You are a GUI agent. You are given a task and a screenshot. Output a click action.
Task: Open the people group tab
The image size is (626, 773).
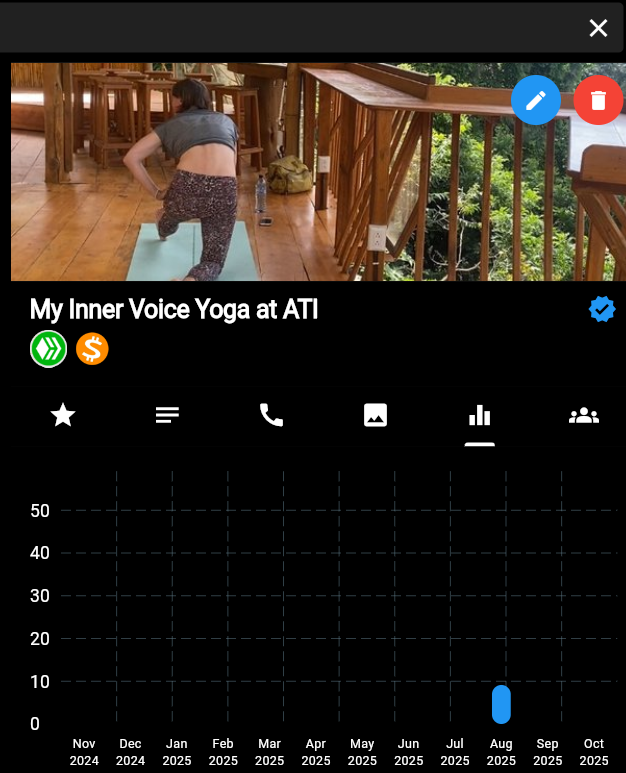(x=584, y=415)
